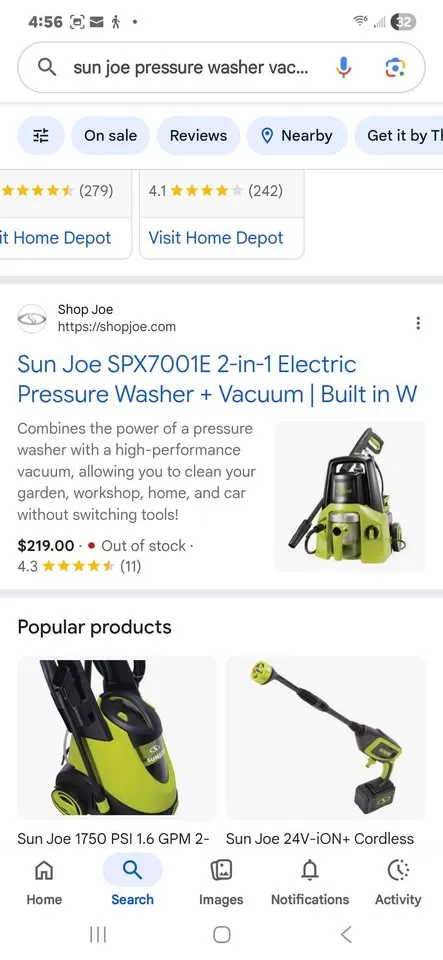
Task: Switch to the Activity tab
Action: point(398,882)
